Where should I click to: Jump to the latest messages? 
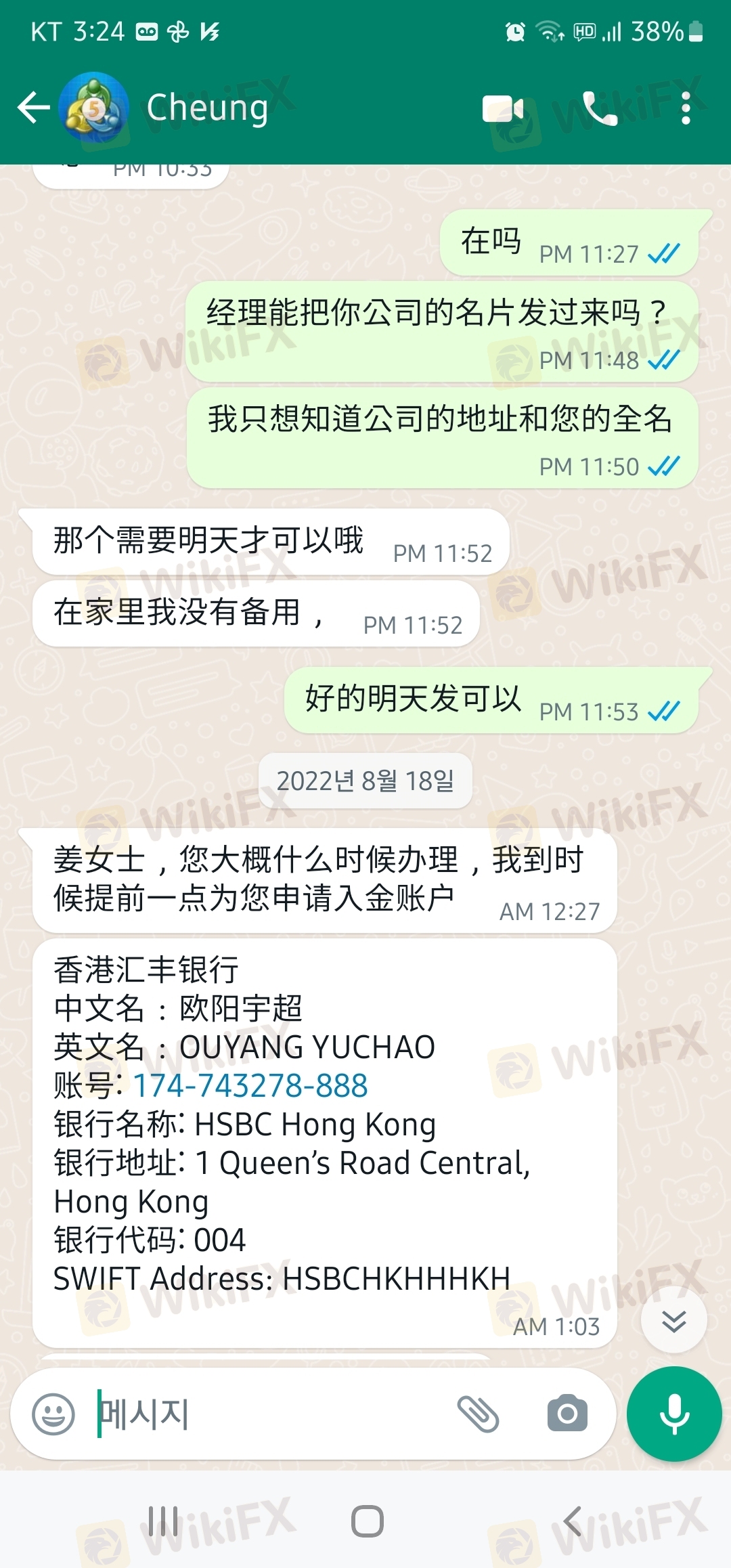tap(673, 1320)
